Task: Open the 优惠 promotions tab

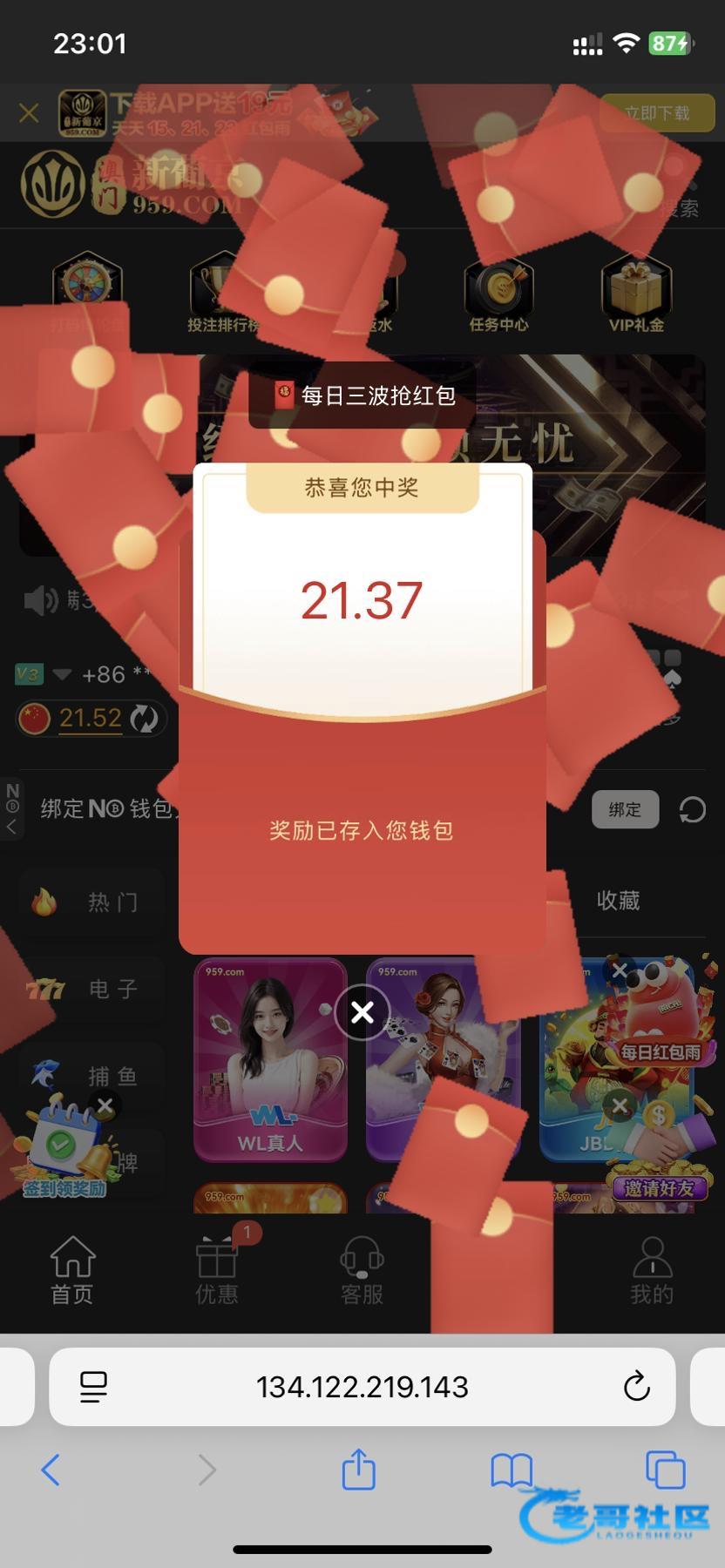Action: click(216, 1270)
